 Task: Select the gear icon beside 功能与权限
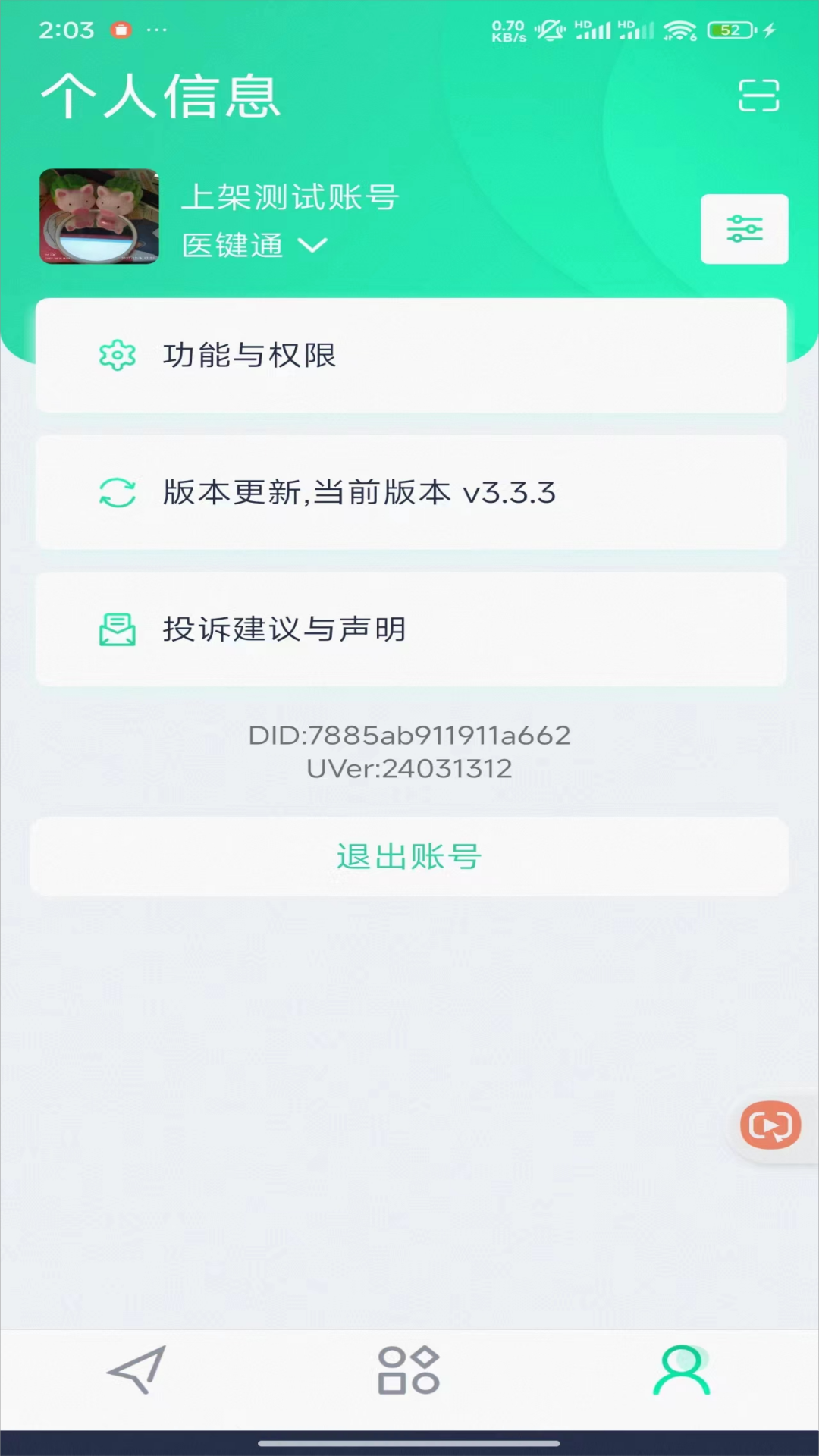[117, 355]
